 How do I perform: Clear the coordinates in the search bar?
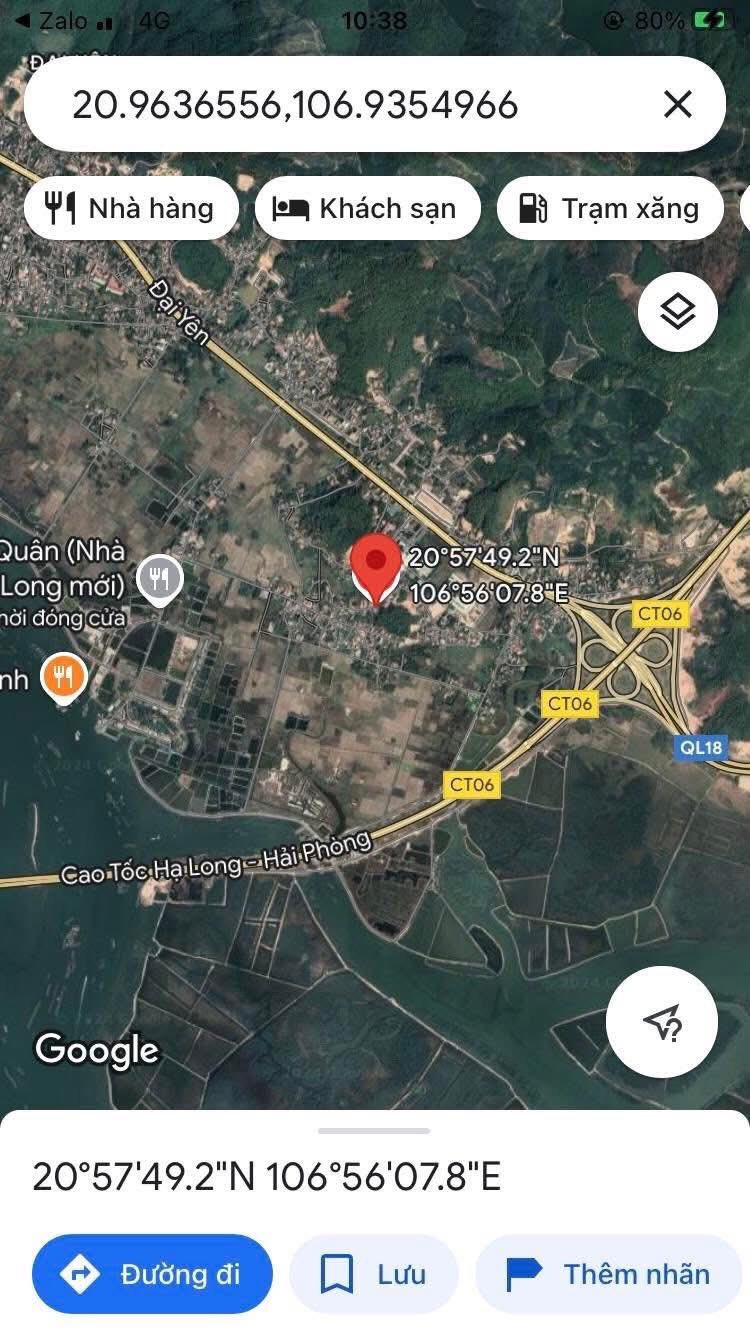pos(678,104)
